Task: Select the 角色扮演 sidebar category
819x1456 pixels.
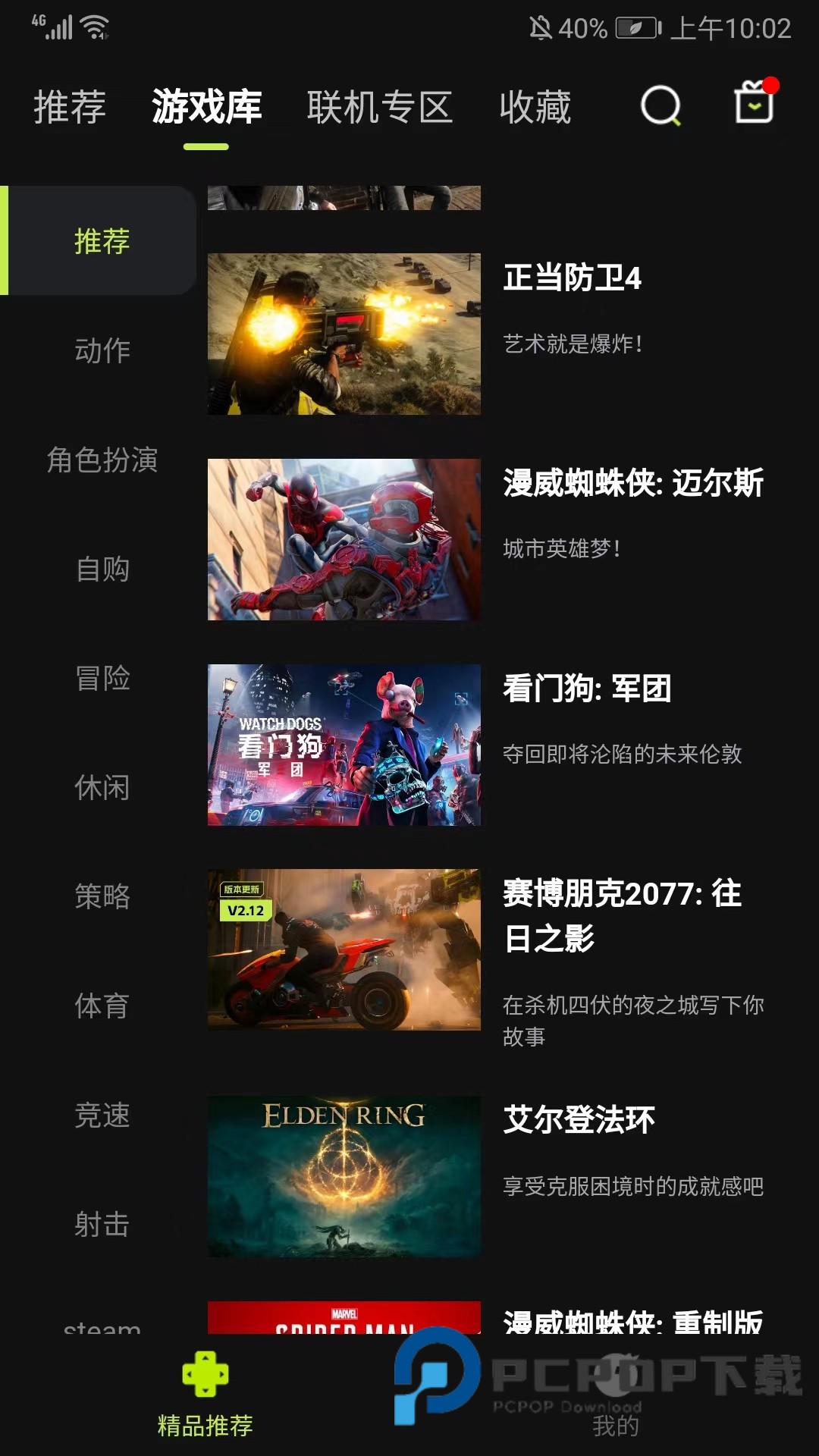Action: [x=101, y=460]
